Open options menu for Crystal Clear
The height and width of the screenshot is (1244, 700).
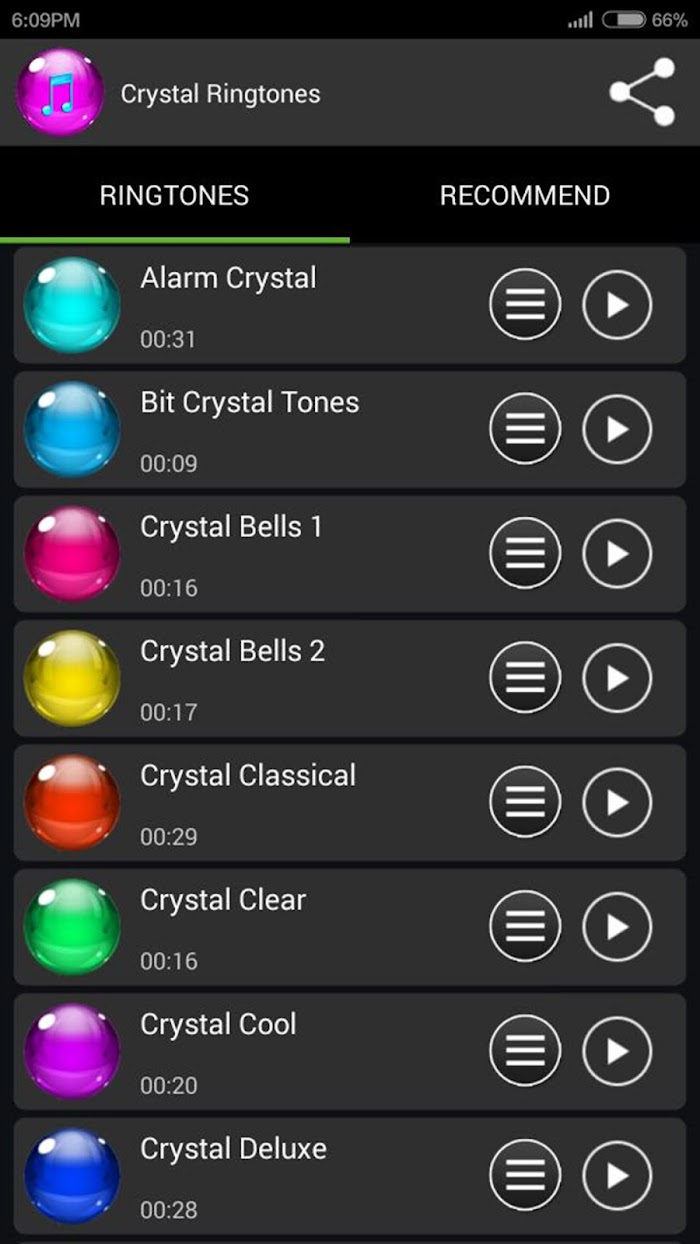point(525,927)
